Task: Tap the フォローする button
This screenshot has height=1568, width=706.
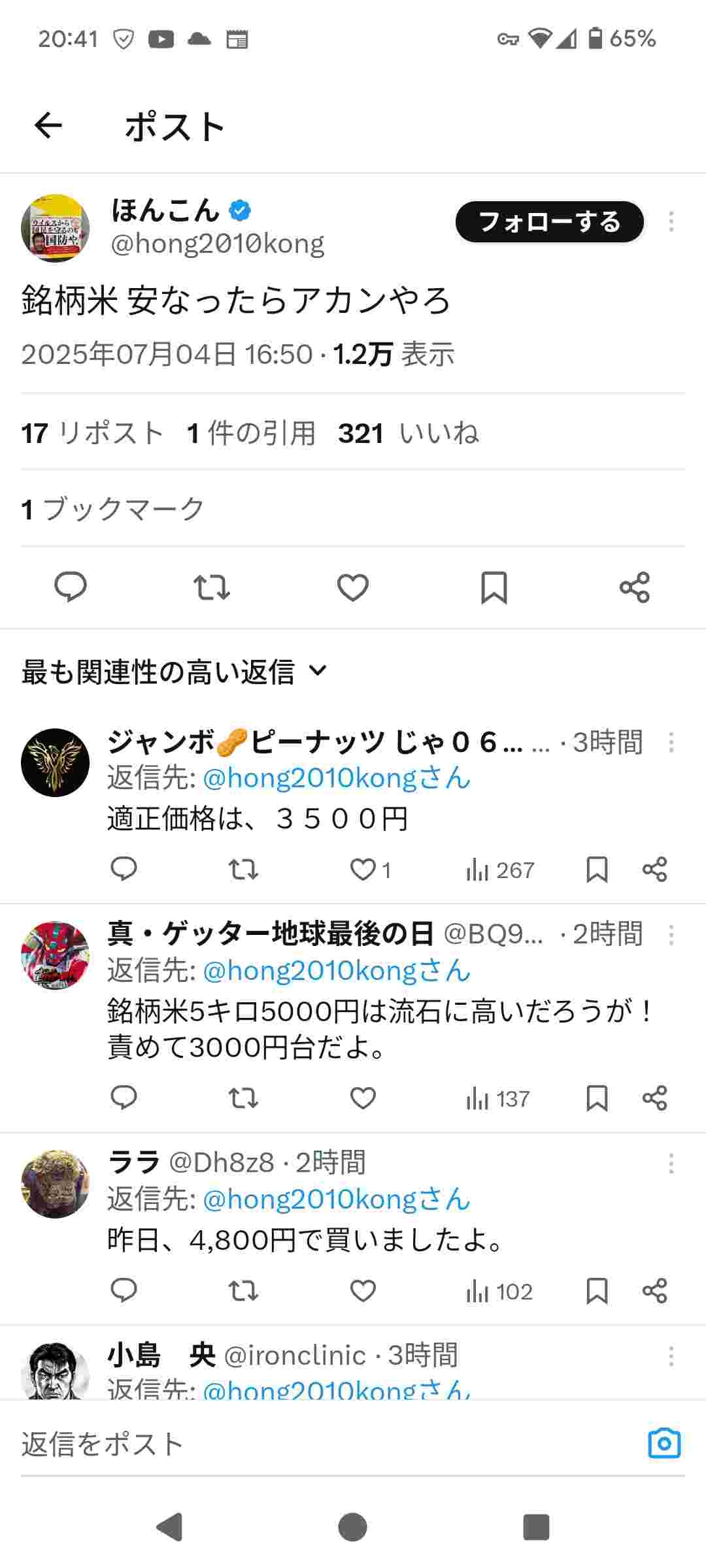Action: tap(549, 222)
